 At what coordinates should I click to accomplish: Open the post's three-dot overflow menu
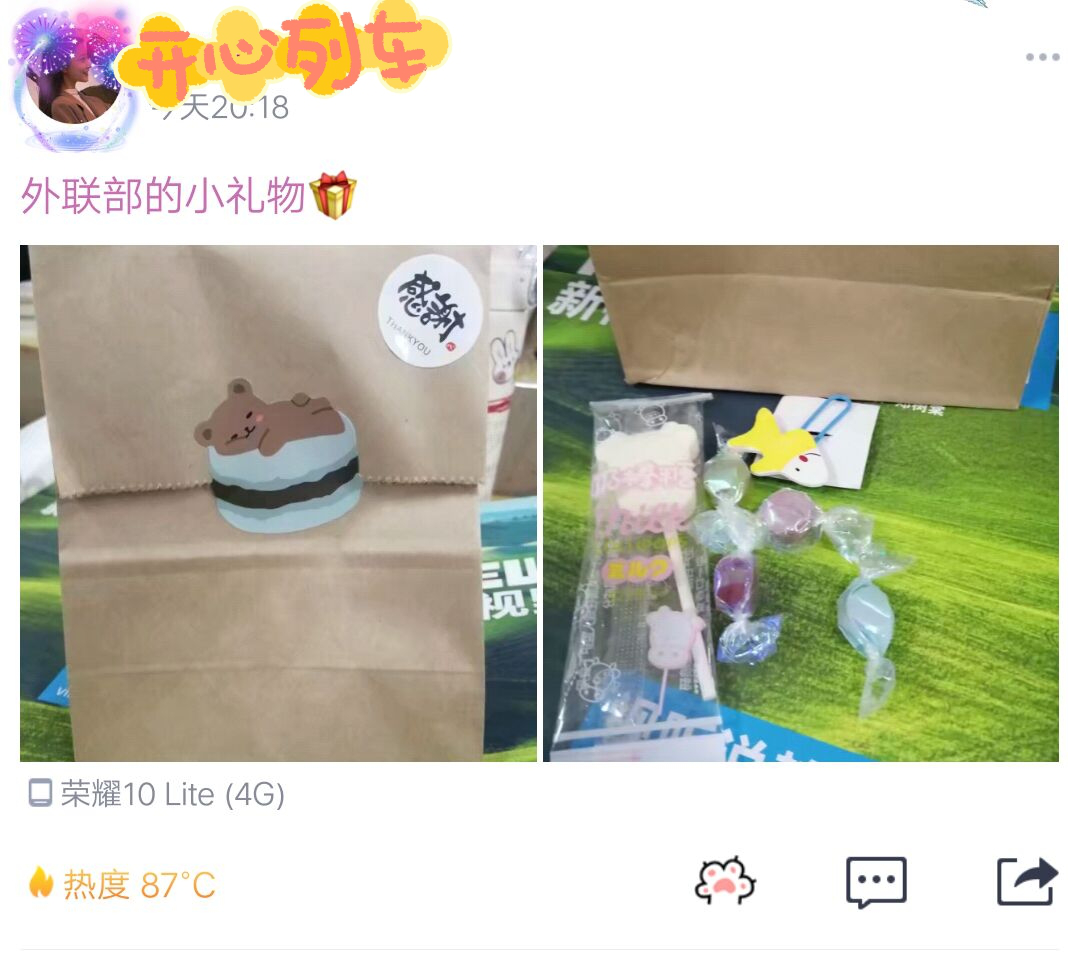pyautogui.click(x=1042, y=58)
